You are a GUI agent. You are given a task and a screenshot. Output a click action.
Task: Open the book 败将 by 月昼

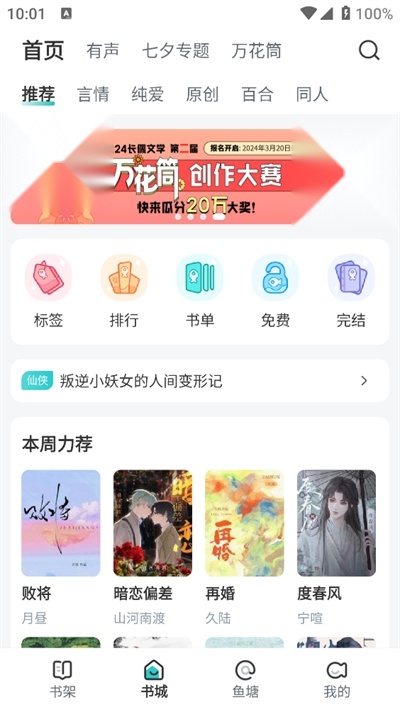[61, 548]
